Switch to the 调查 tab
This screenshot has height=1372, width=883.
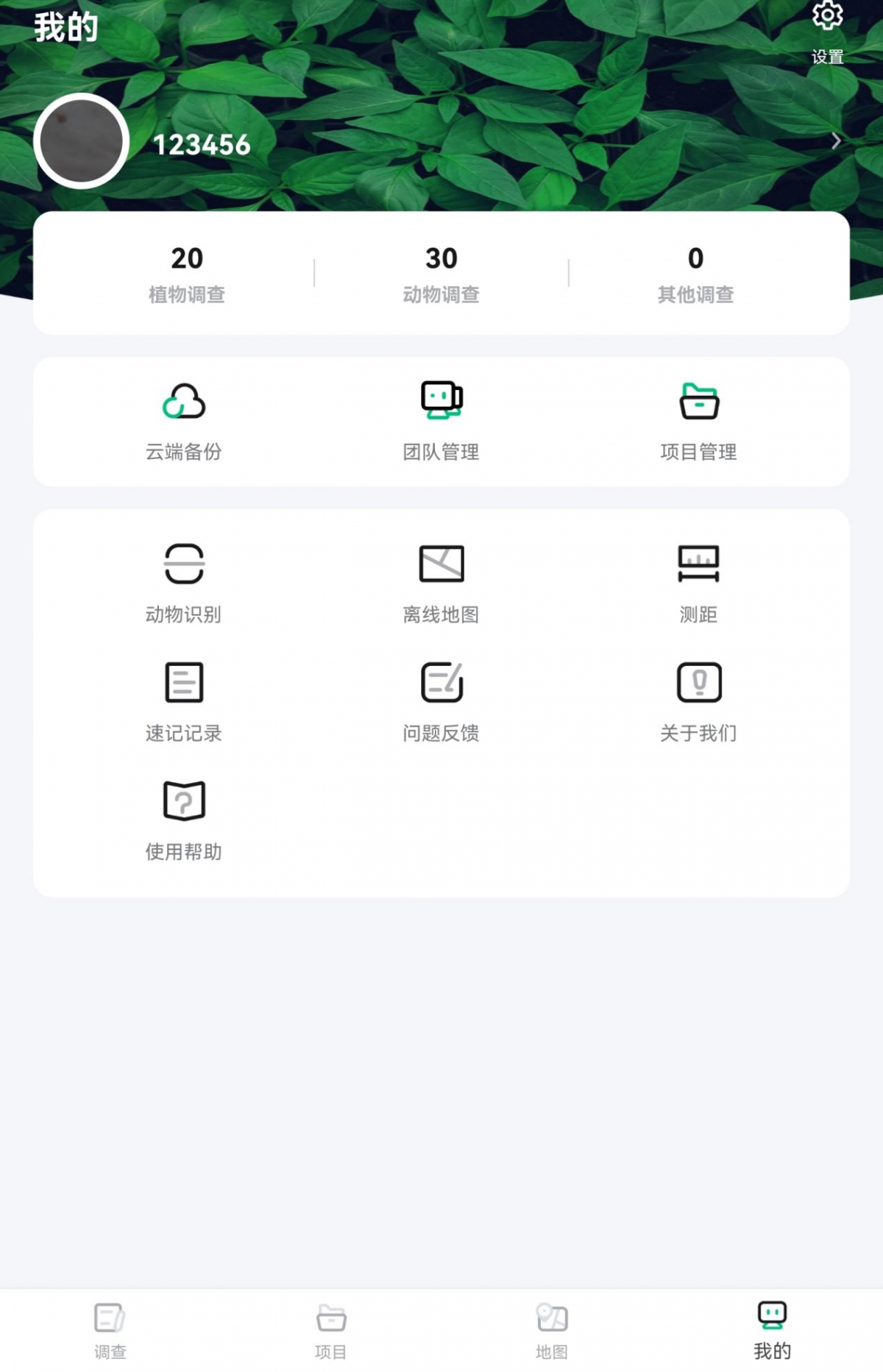pos(110,1330)
